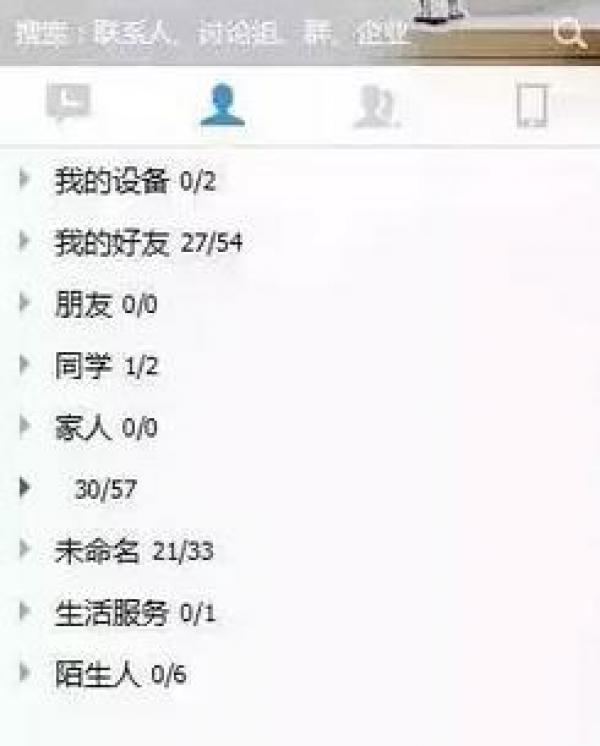600x746 pixels.
Task: Switch to the conversations tab
Action: (68, 104)
